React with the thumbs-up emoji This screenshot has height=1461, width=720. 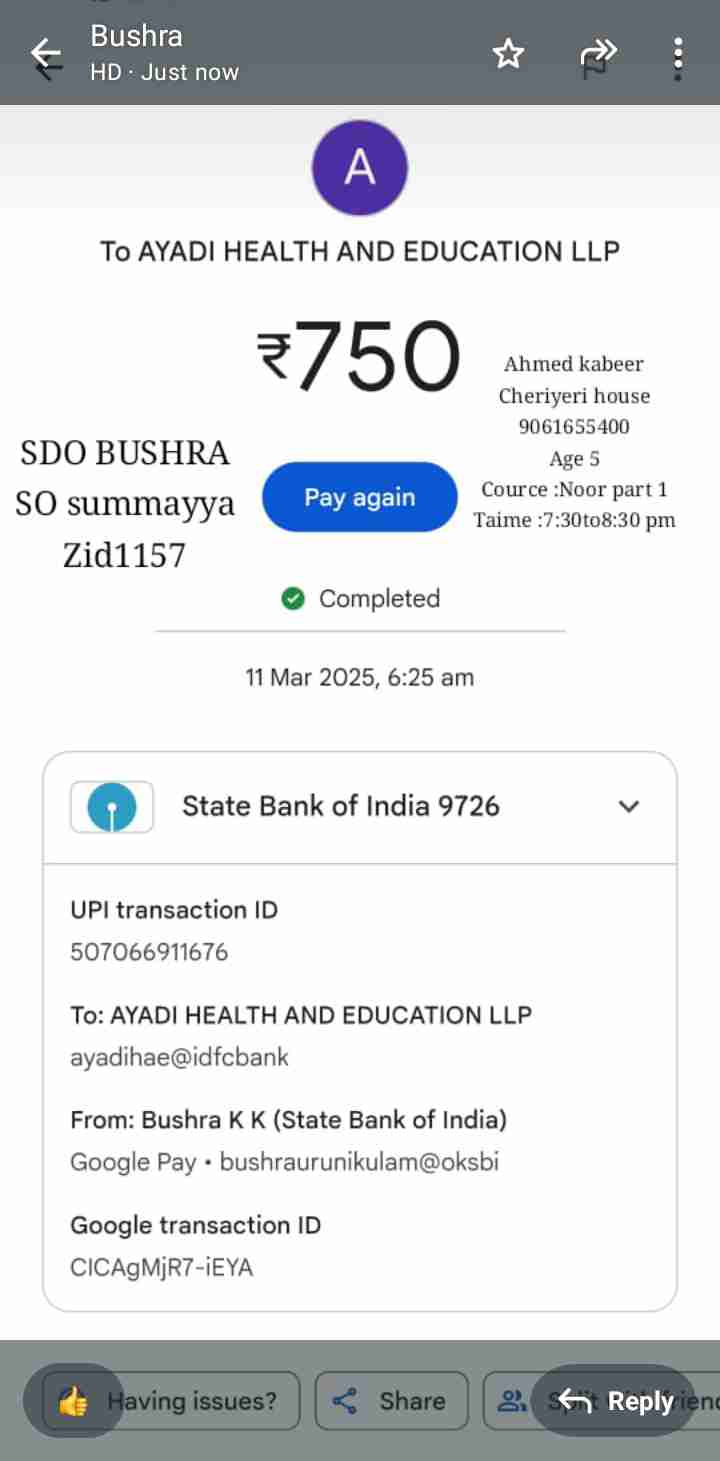(73, 1401)
